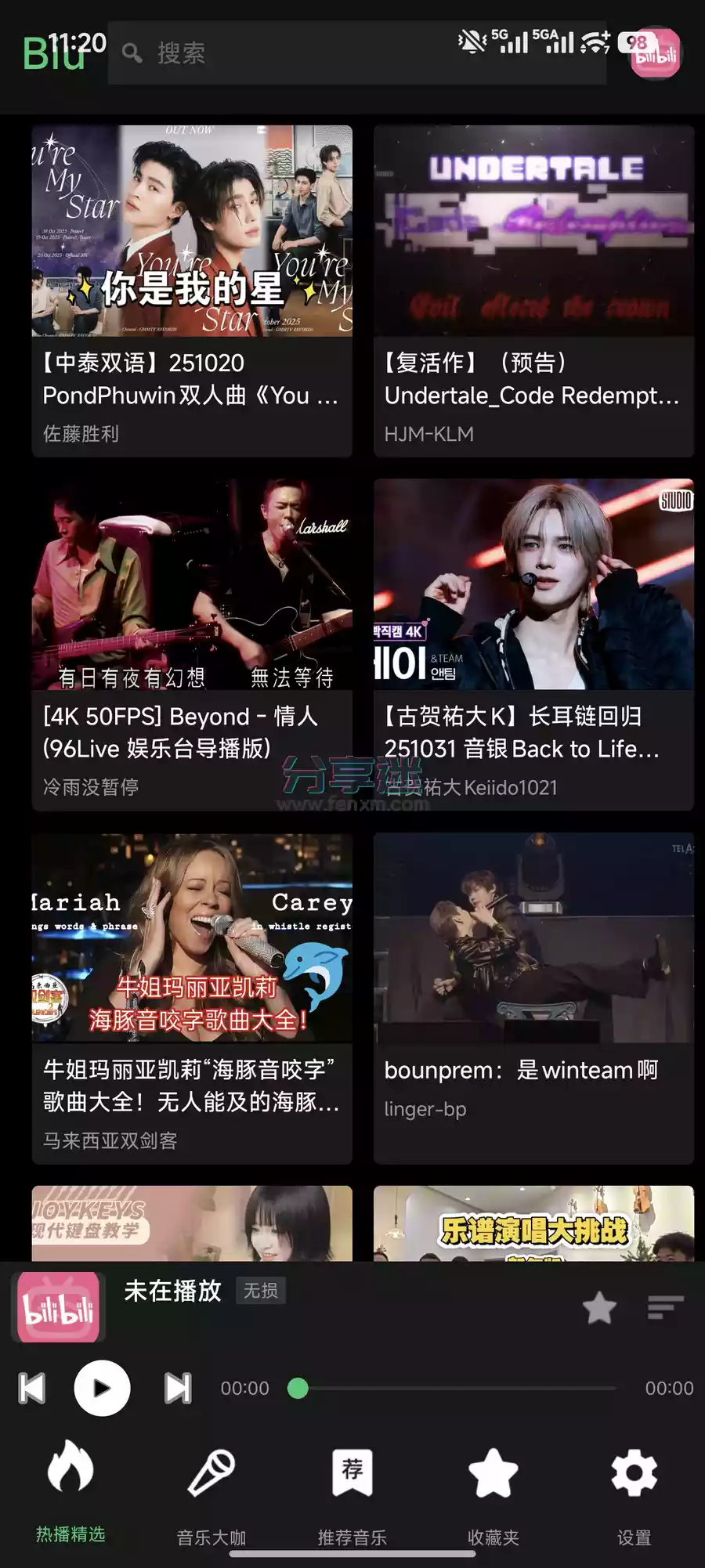Viewport: 705px width, 1568px height.
Task: Skip to the next track
Action: click(176, 1388)
